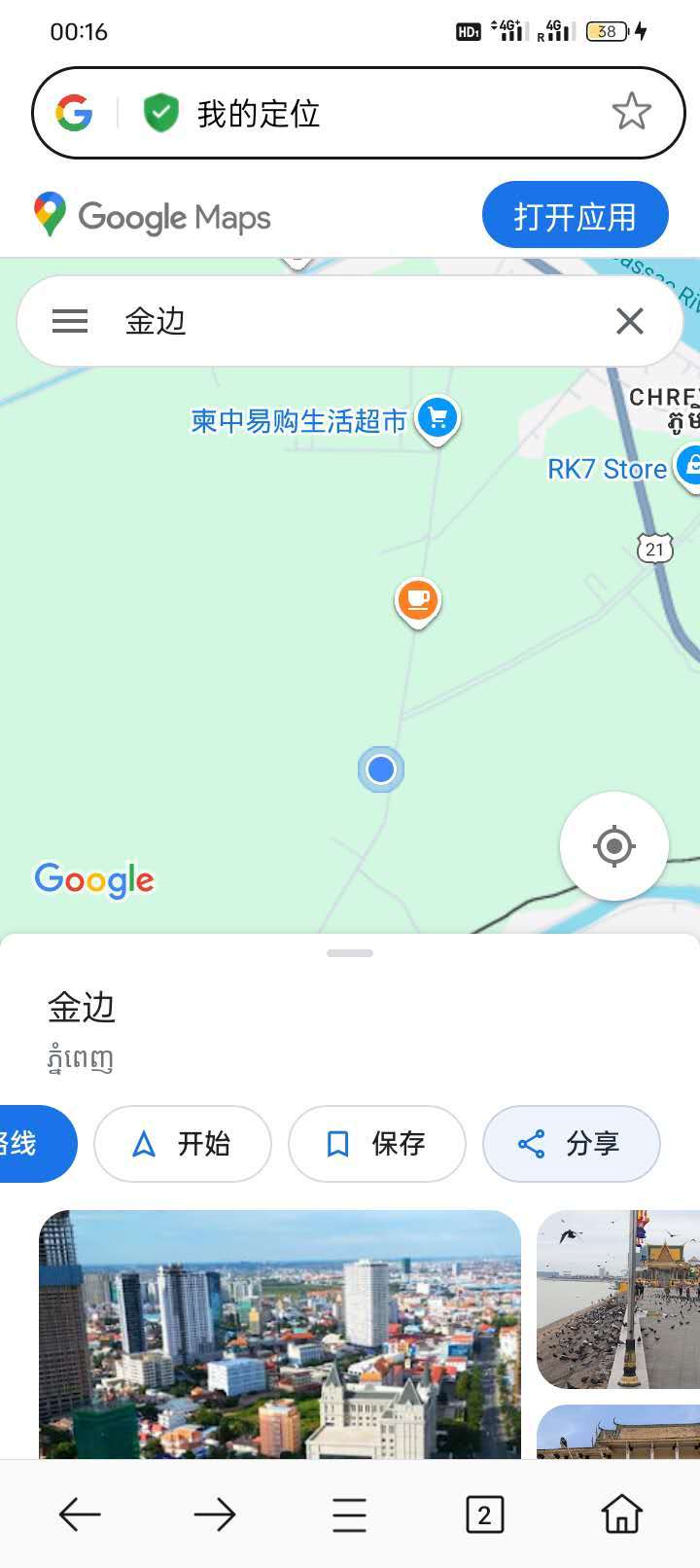Screen dimensions: 700x1568
Task: Clear the 金边 search with X
Action: 630,321
